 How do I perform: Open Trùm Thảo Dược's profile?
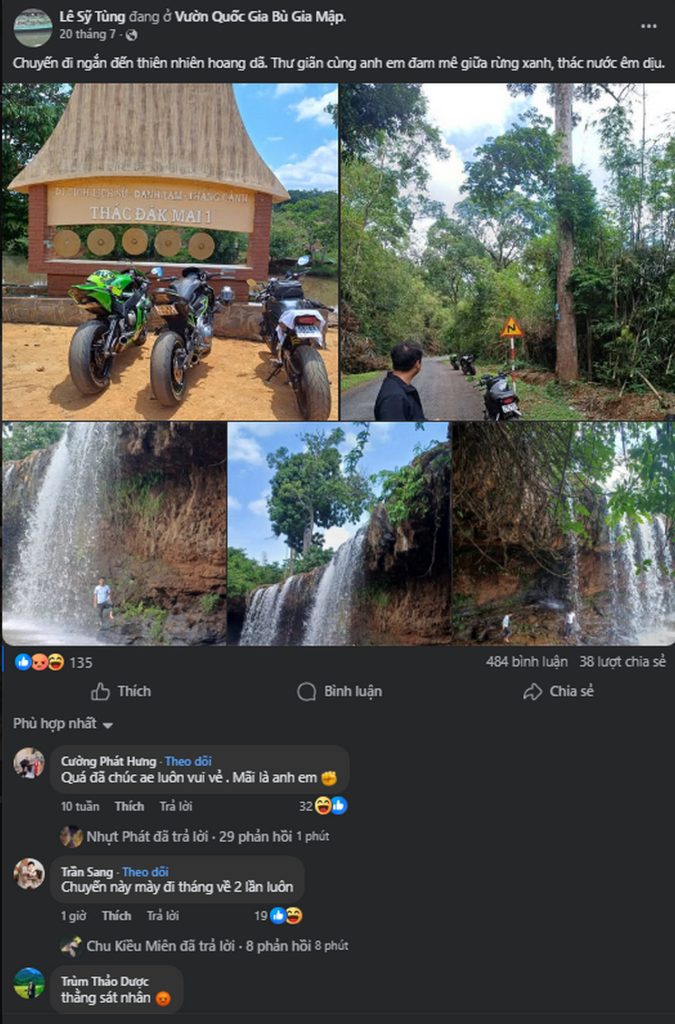click(x=104, y=981)
